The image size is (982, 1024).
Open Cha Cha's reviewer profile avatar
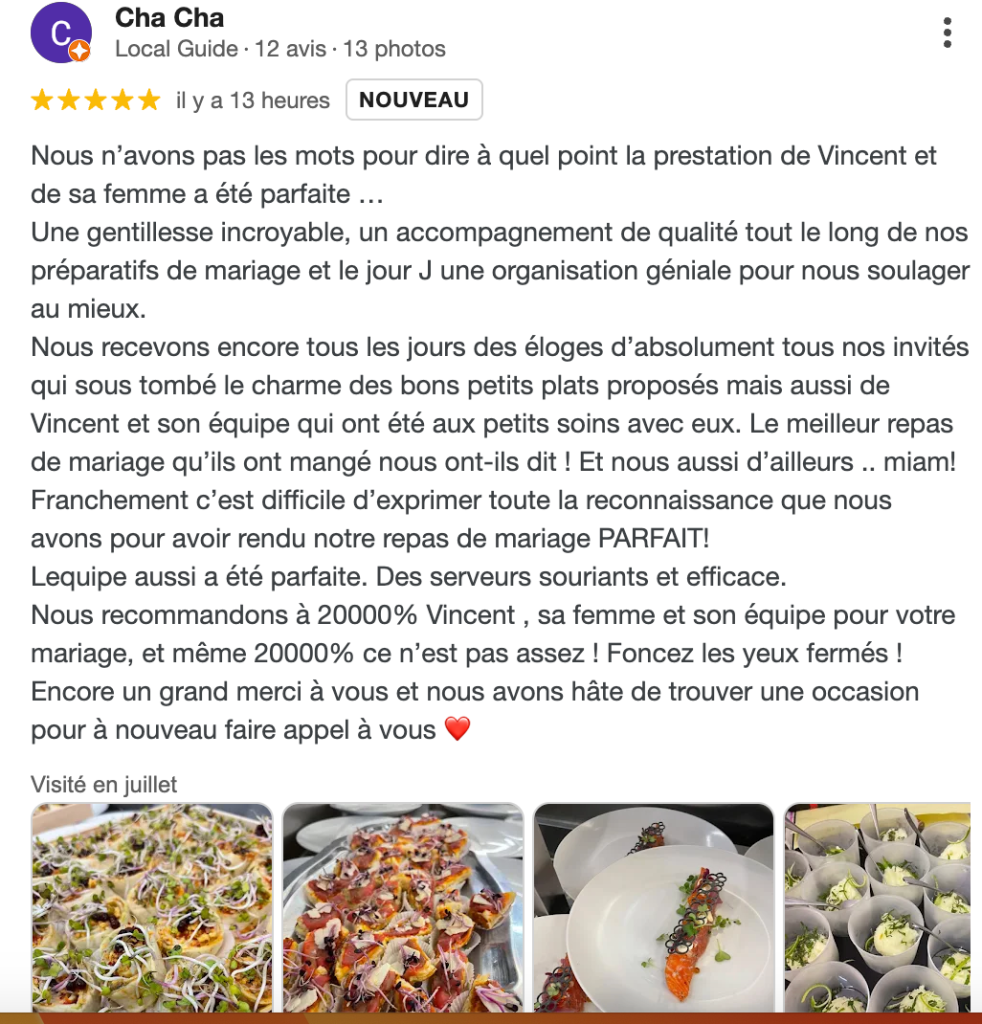point(61,34)
